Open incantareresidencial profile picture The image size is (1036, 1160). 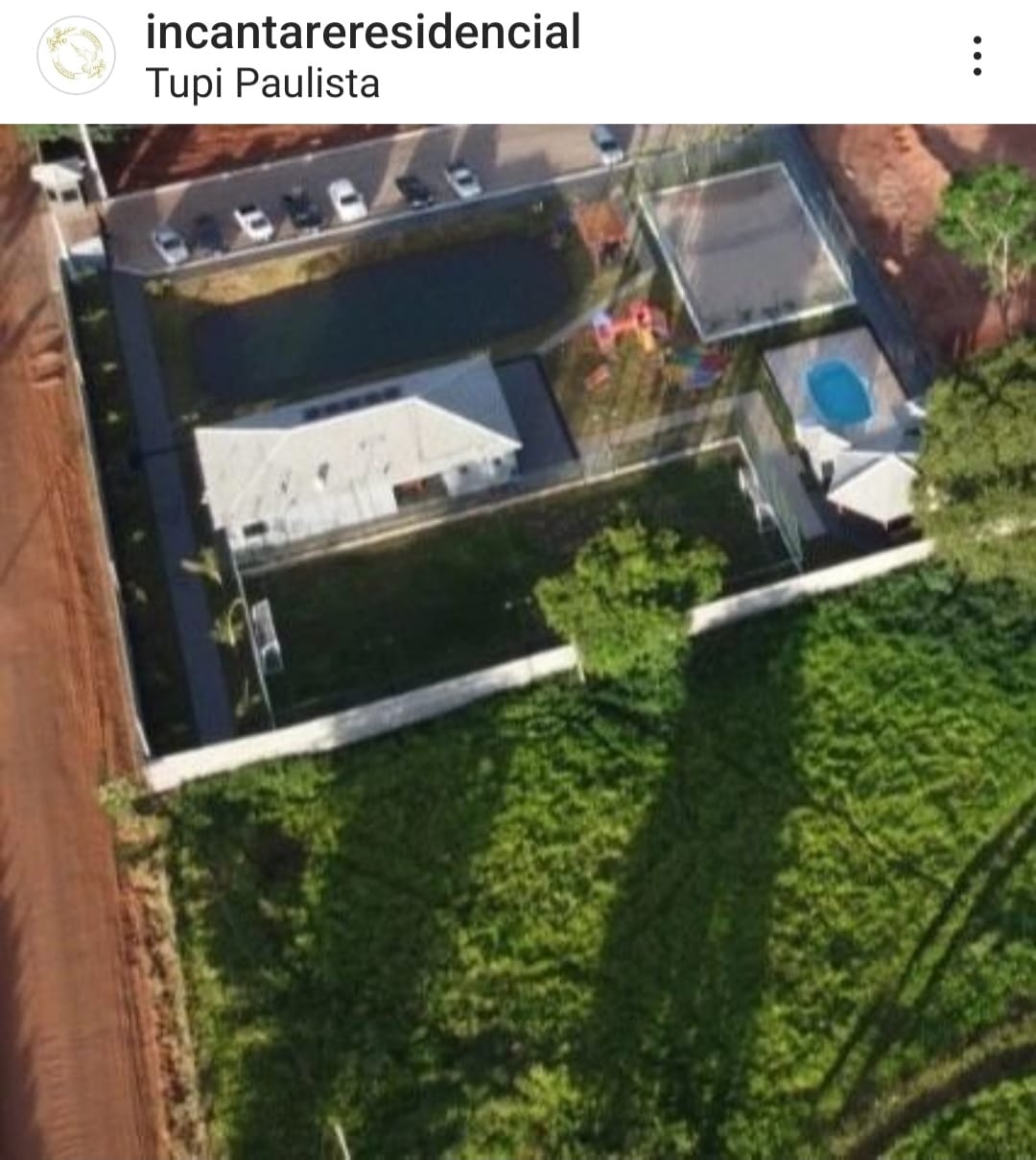[76, 56]
